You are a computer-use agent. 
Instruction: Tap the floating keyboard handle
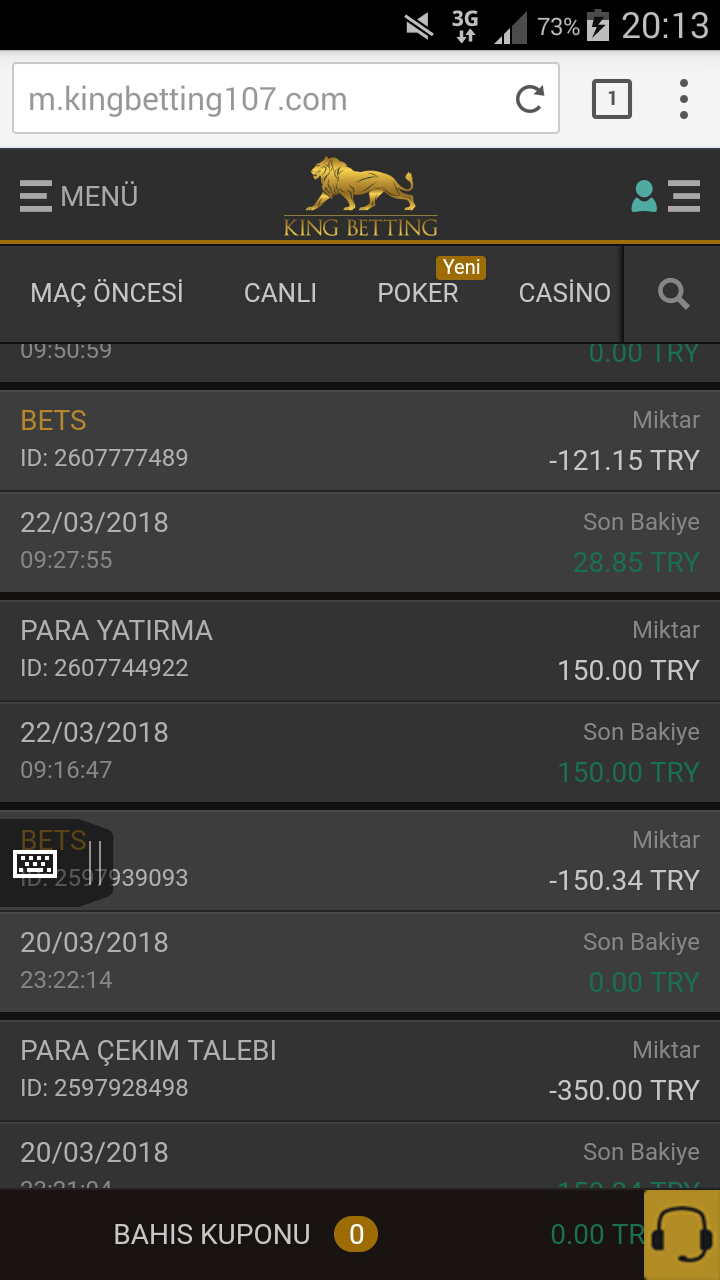click(56, 863)
